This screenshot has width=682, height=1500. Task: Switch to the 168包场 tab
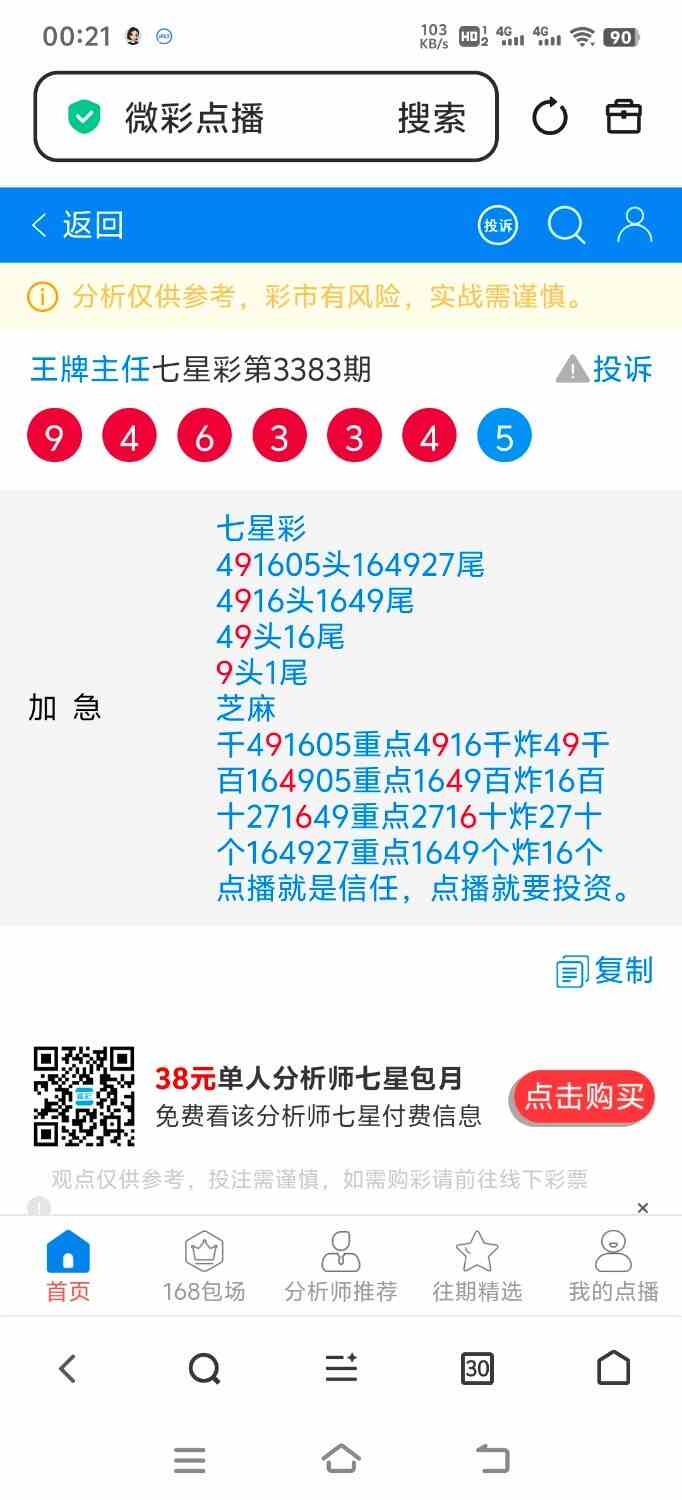pos(204,1266)
